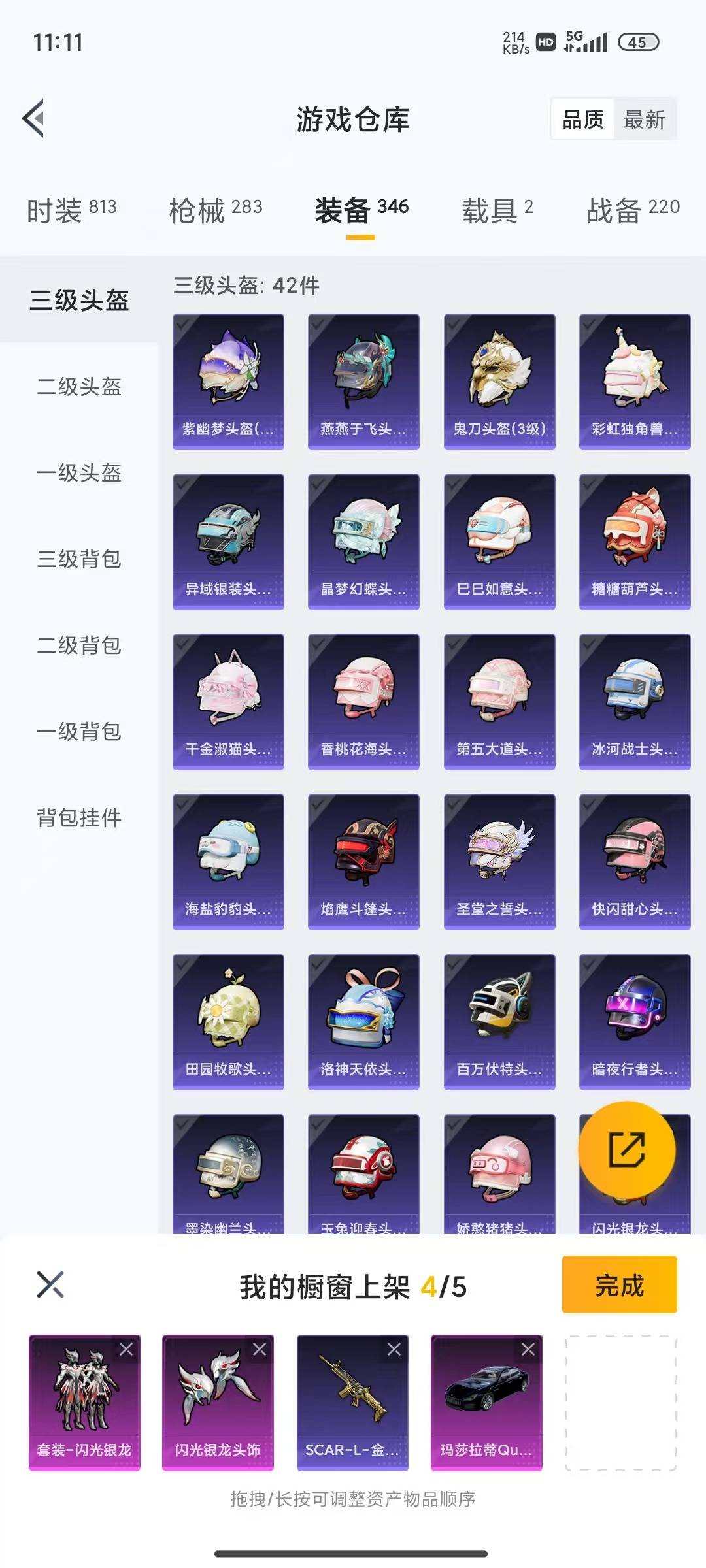The image size is (706, 1568).
Task: Remove 套装-闪光银龙 from showcase
Action: click(126, 1350)
